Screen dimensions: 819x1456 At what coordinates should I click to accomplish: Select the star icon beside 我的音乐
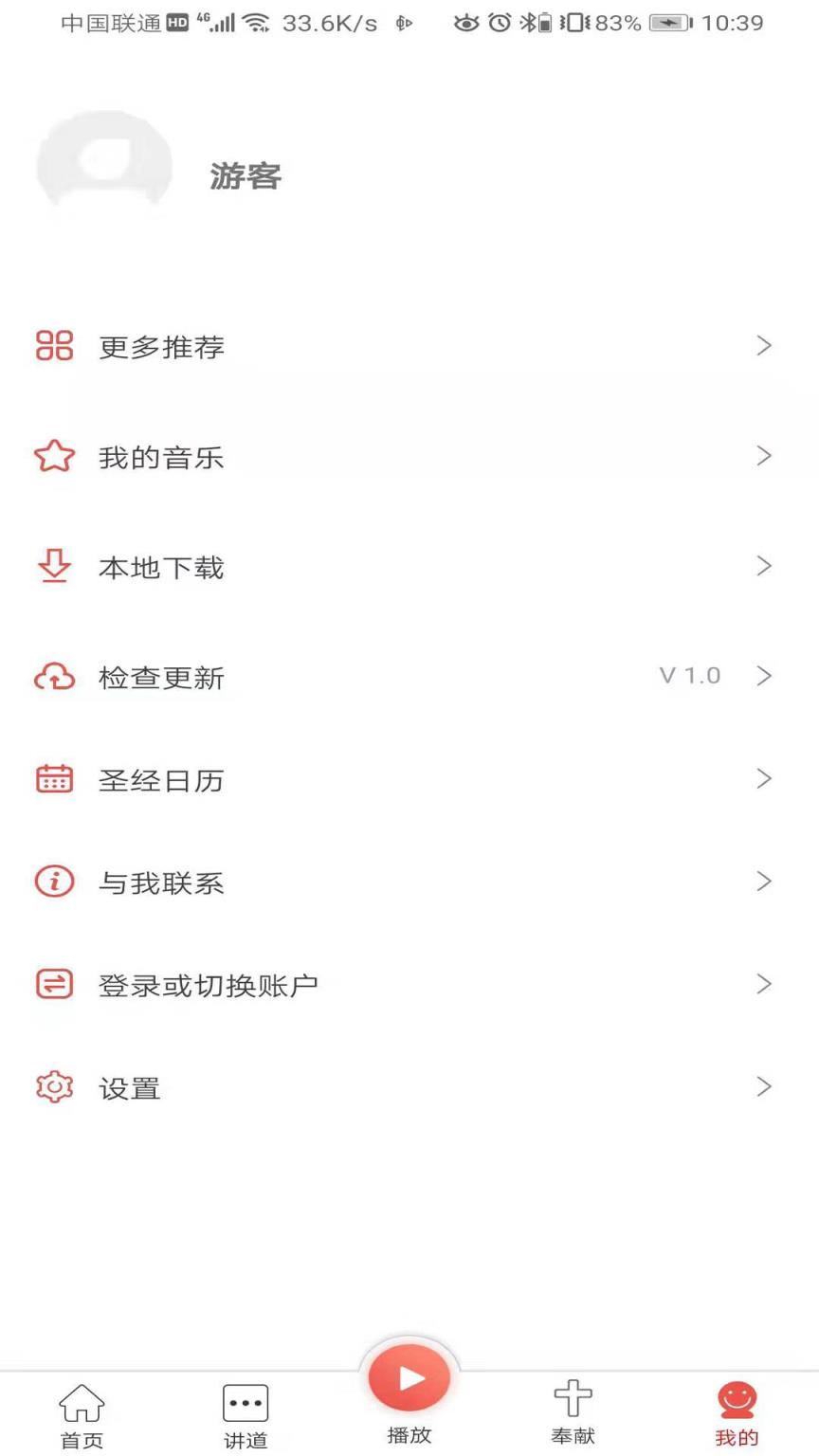54,456
